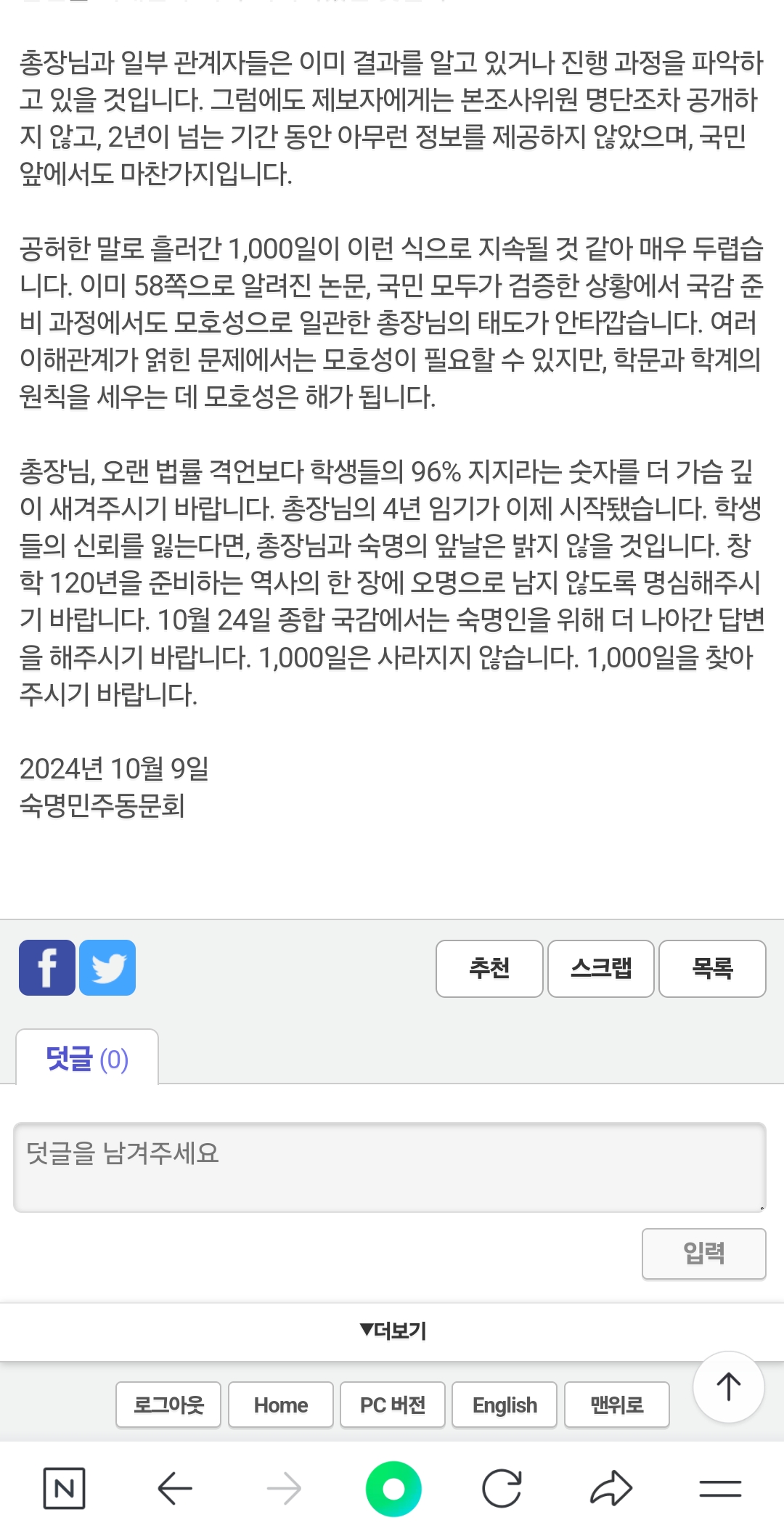Expand the ▼더보기 section
Screen dimensions: 784x1536
click(393, 1330)
